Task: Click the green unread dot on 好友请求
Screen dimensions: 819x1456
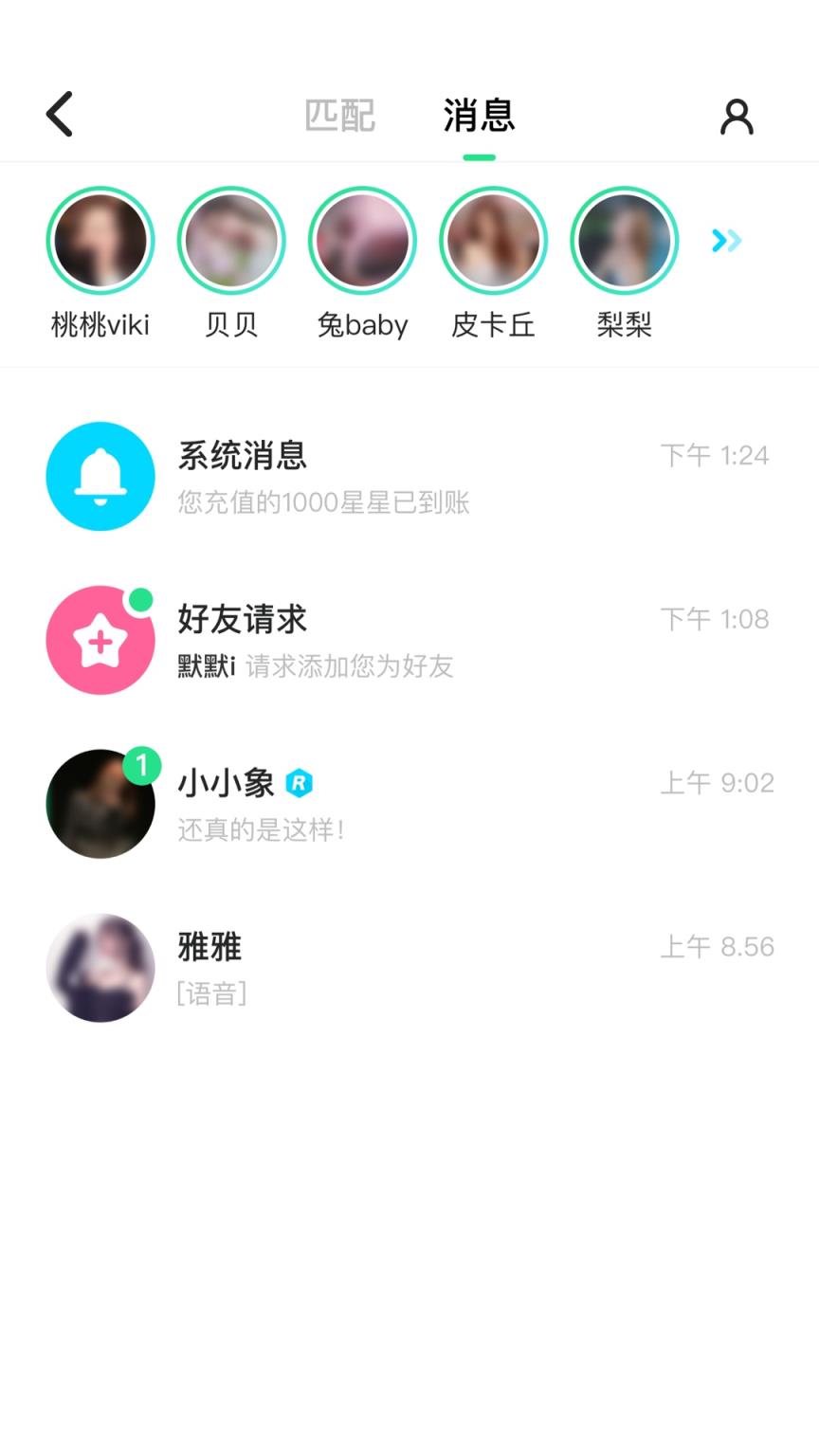Action: [x=140, y=599]
